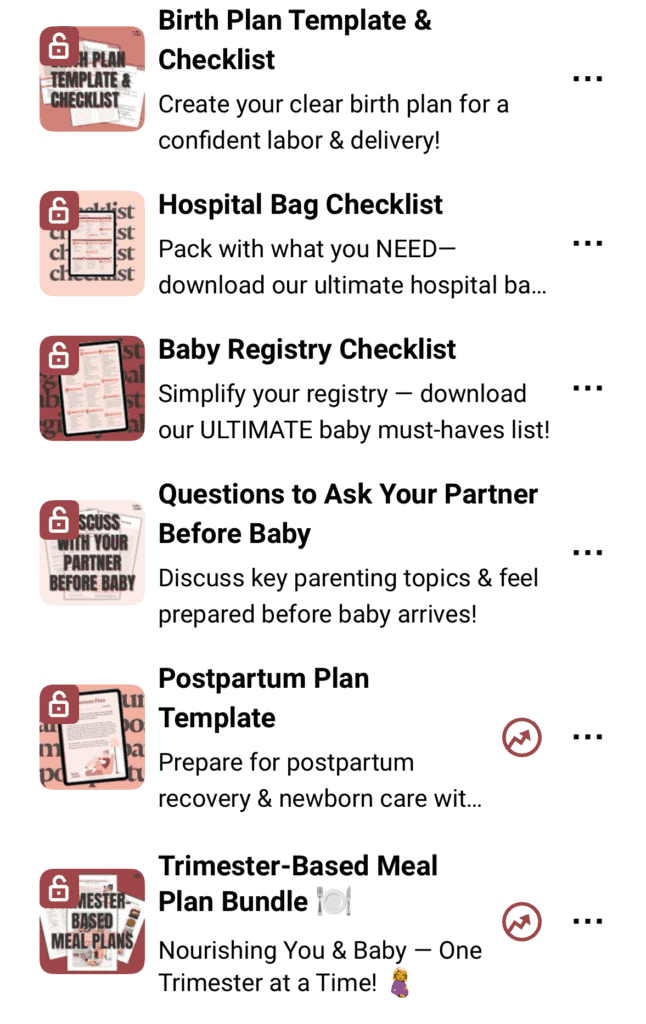Open more options for Postpartum Plan Template
Viewport: 646px width, 1024px height.
pyautogui.click(x=587, y=738)
